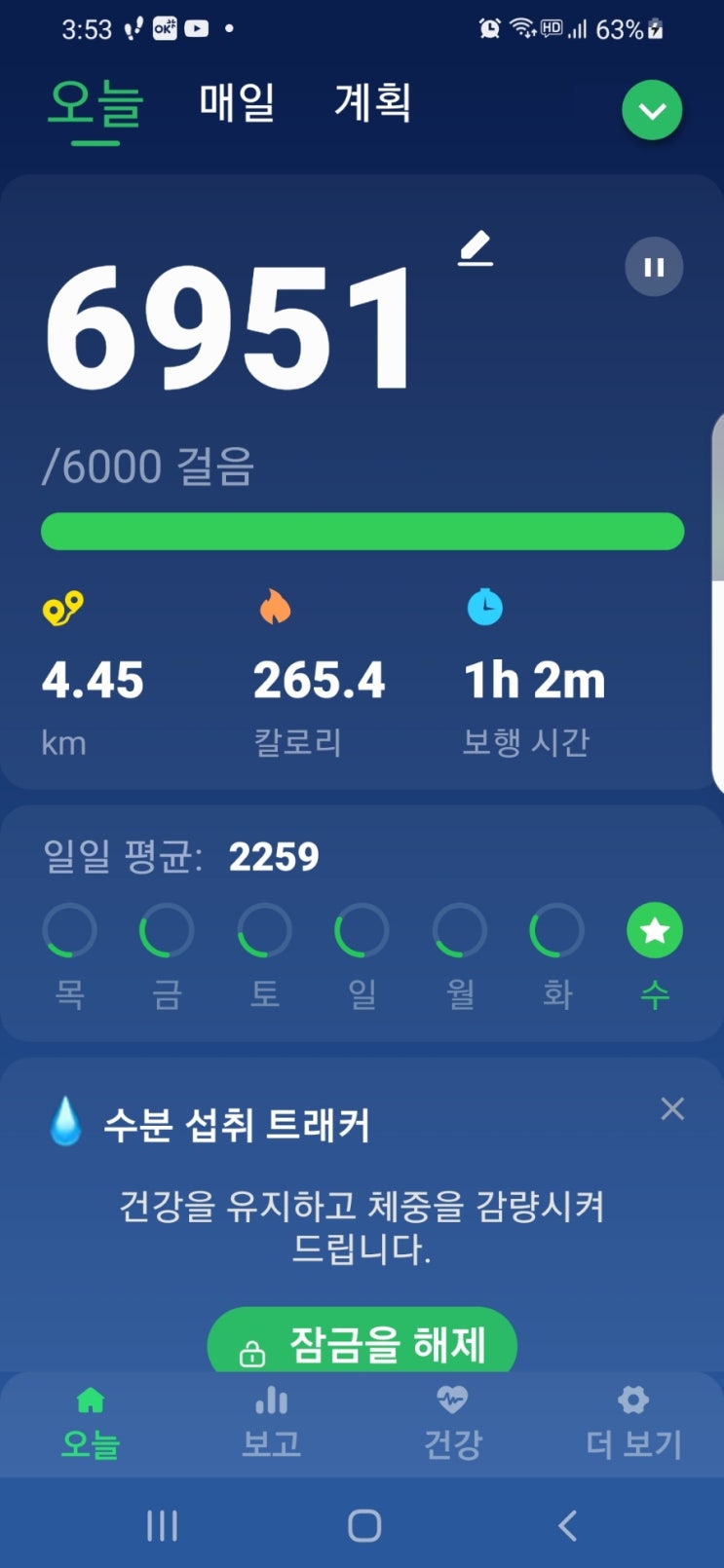
Task: Switch to the 매일 top tab
Action: [x=237, y=103]
